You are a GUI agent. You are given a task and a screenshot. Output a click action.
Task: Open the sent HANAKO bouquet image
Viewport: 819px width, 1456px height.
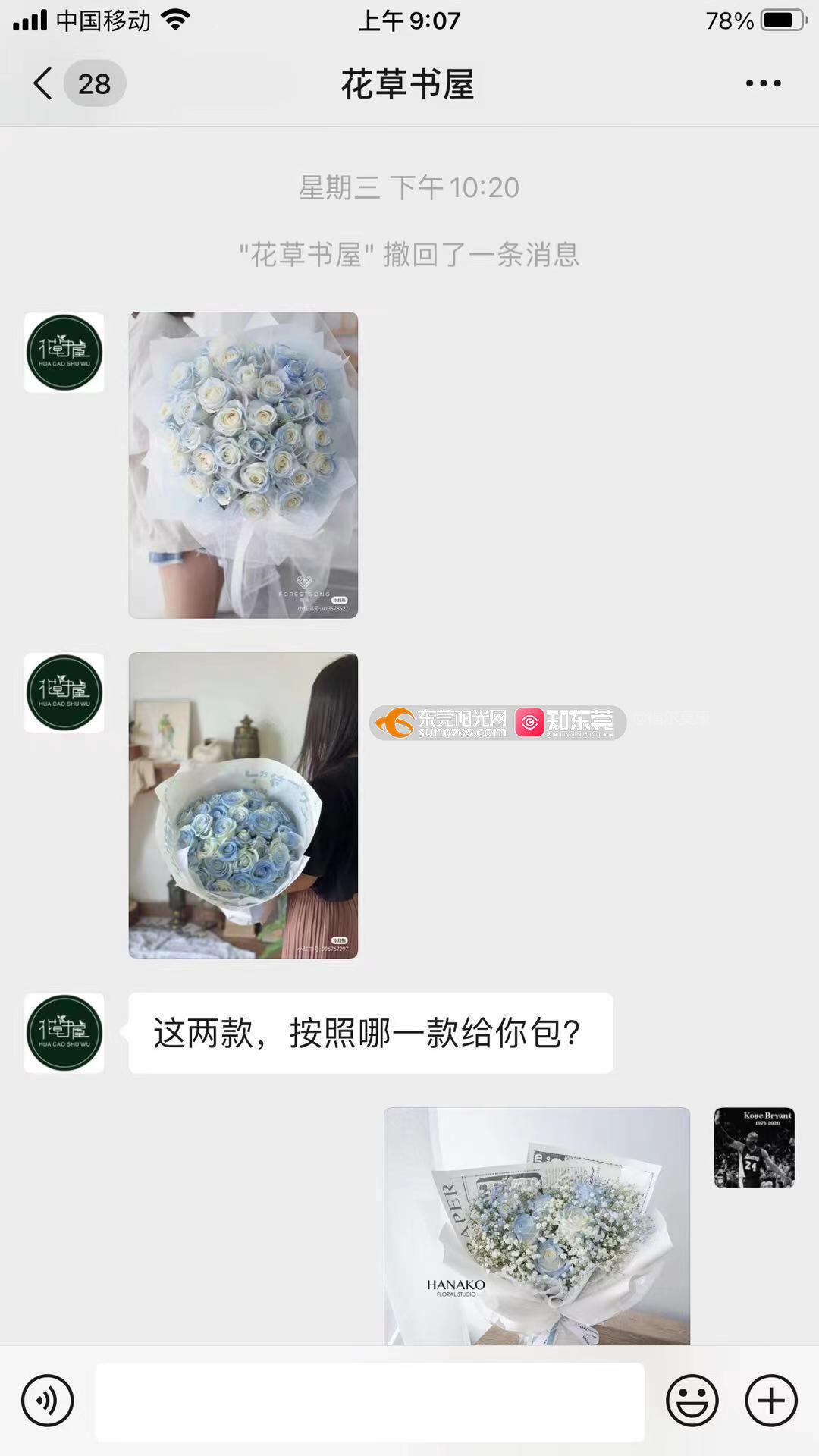pyautogui.click(x=537, y=1225)
